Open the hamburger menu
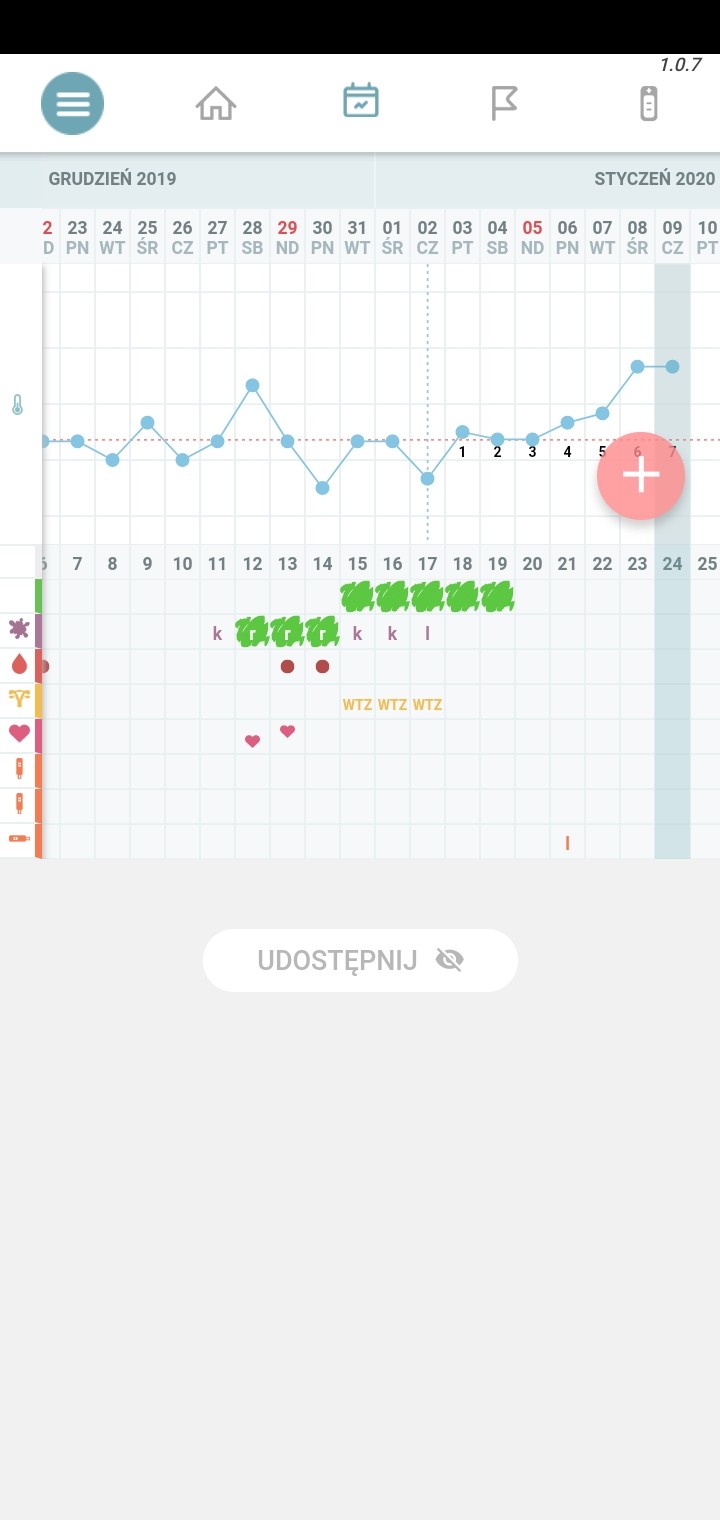720x1520 pixels. 72,103
